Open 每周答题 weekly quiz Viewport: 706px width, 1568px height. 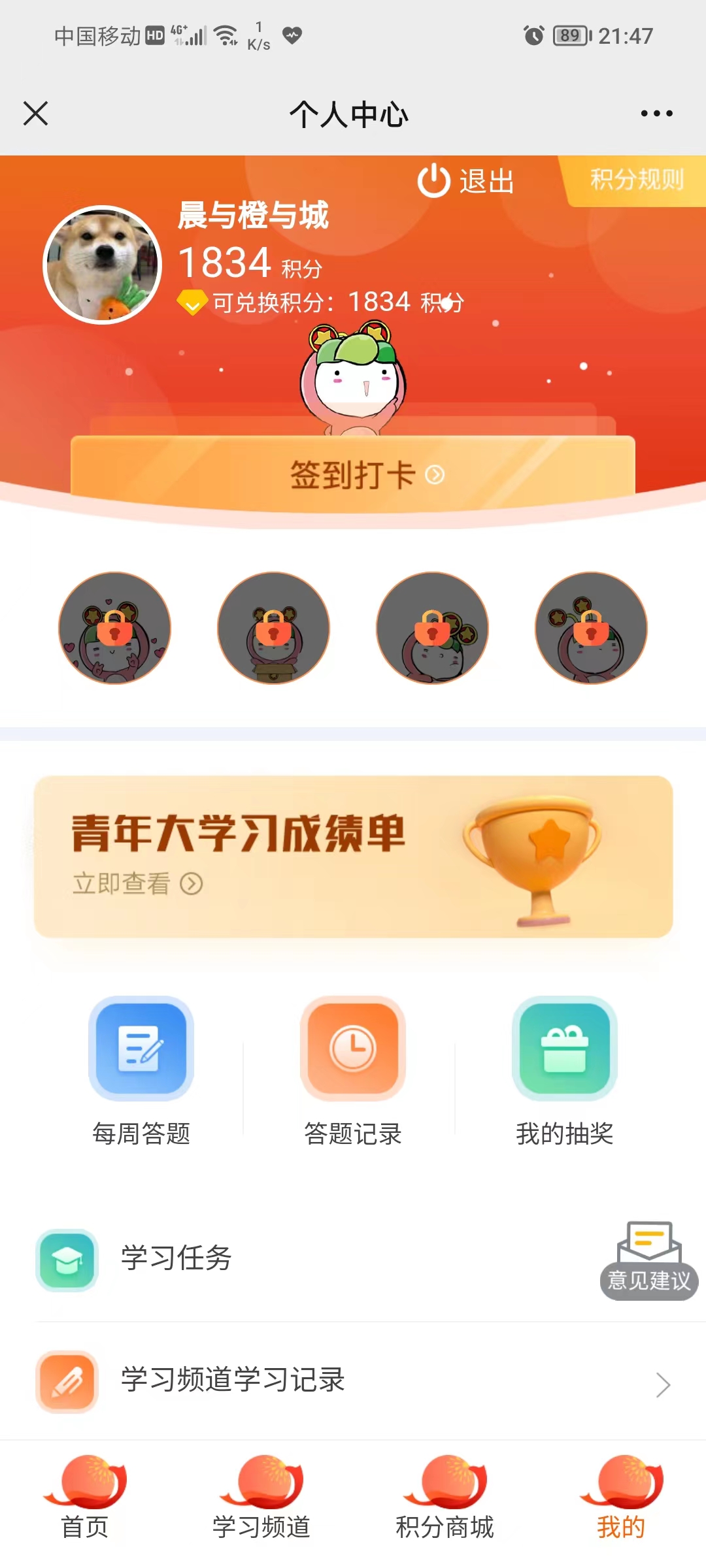coord(141,1071)
